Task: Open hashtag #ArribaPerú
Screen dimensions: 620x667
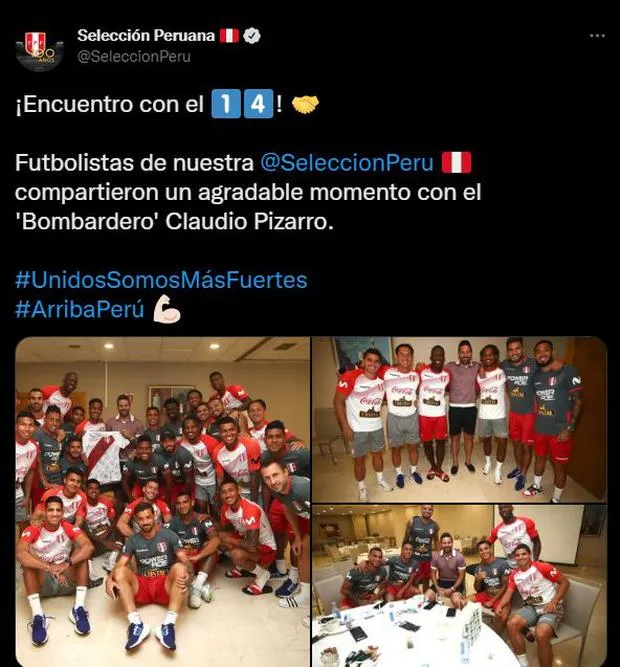Action: point(80,308)
